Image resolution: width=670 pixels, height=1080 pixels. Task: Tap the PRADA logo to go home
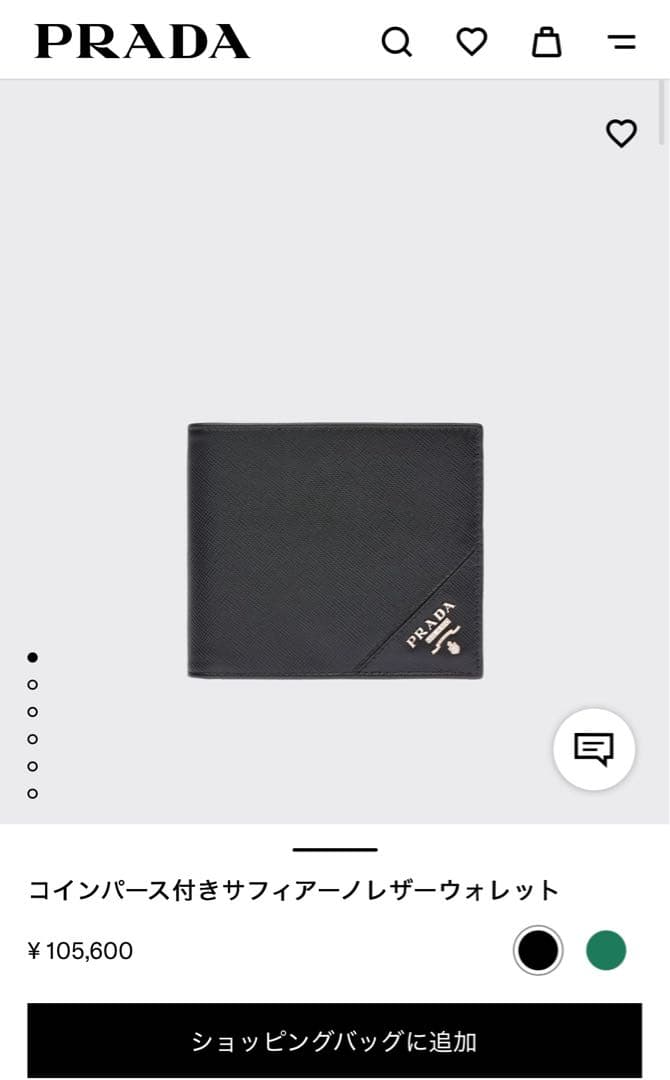(x=142, y=42)
